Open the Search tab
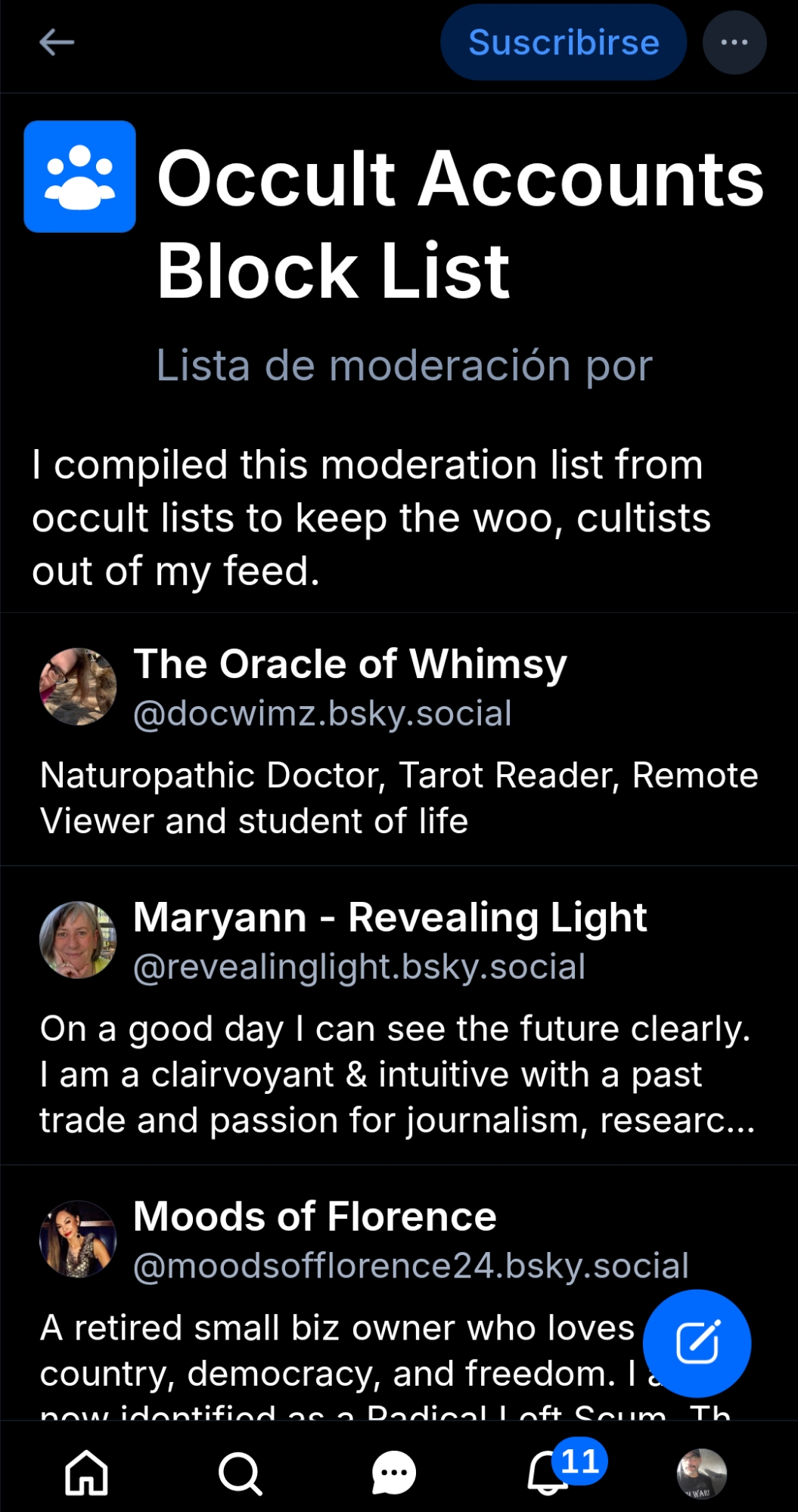Screen dimensions: 798x1512 click(240, 1473)
